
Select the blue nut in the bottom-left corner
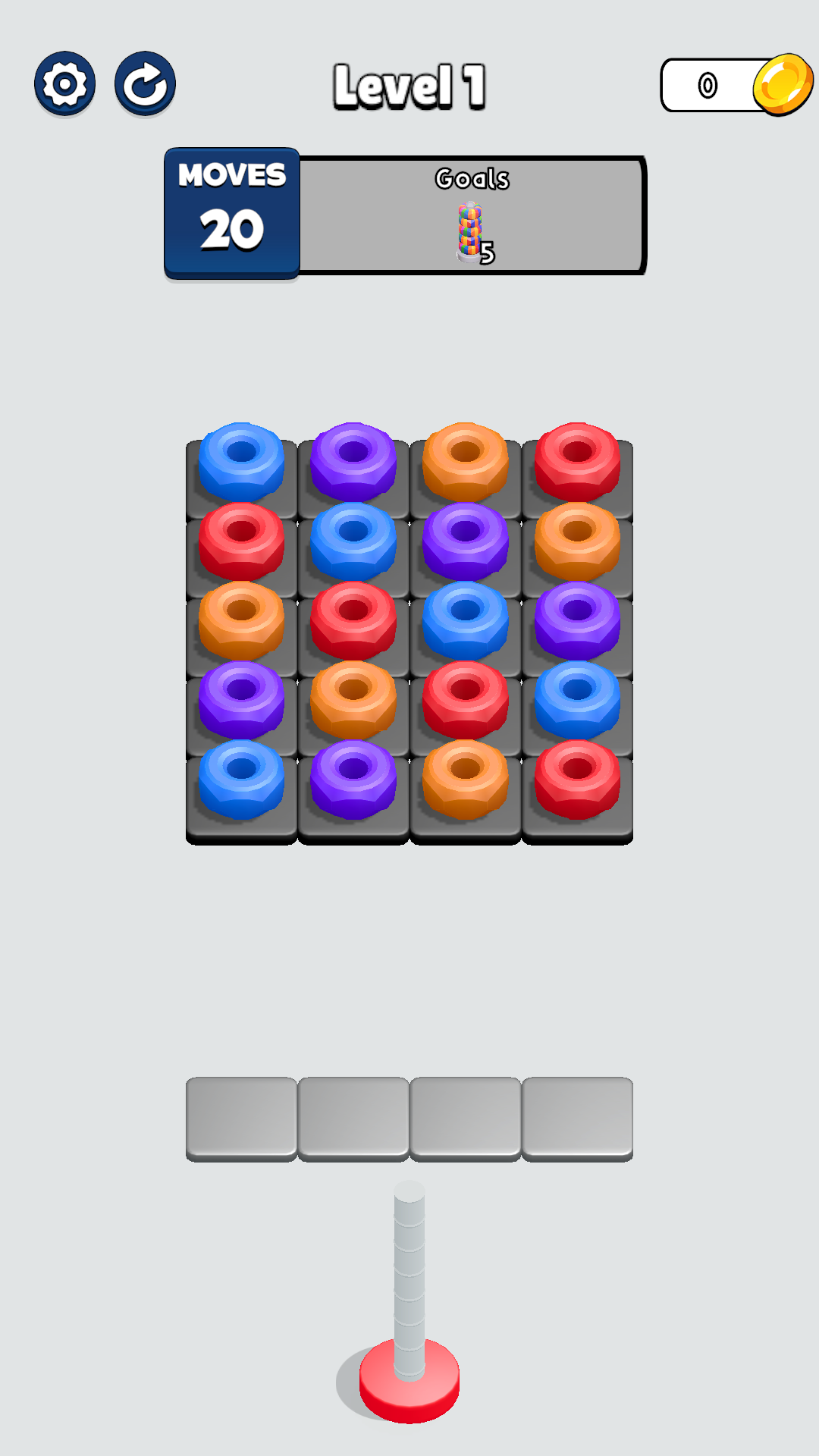[241, 777]
